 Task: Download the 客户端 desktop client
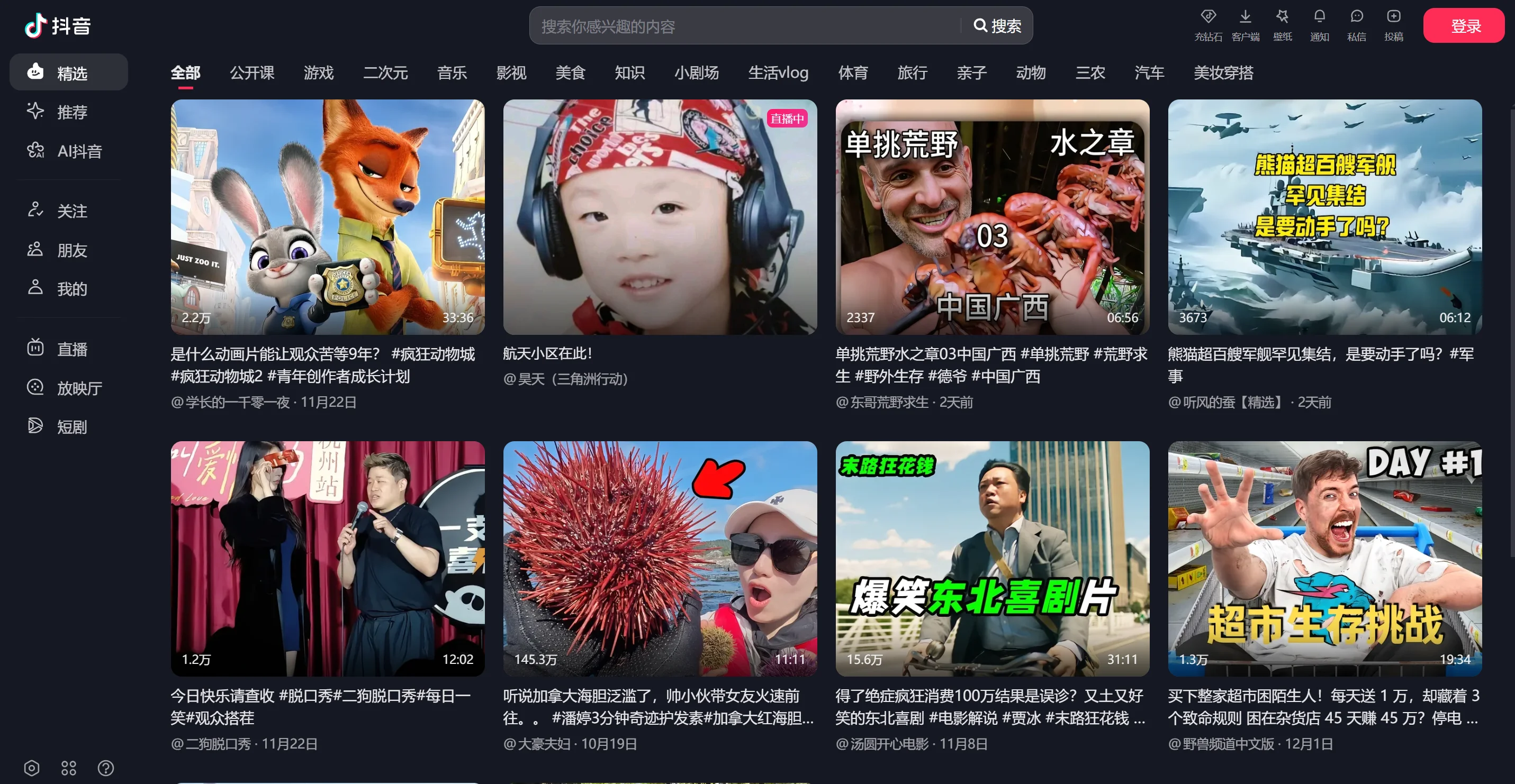click(x=1245, y=24)
